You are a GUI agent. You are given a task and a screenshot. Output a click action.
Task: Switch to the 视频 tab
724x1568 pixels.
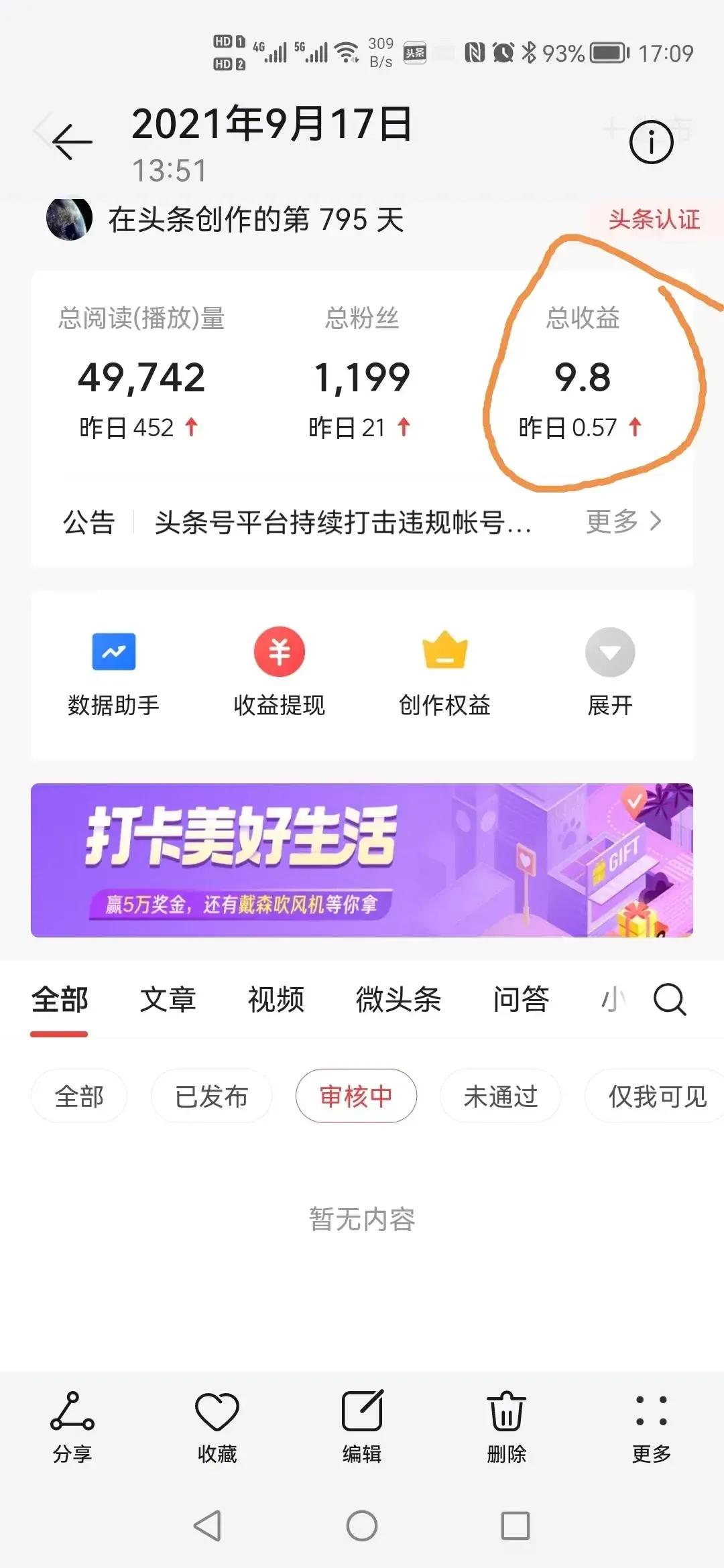[x=276, y=1000]
